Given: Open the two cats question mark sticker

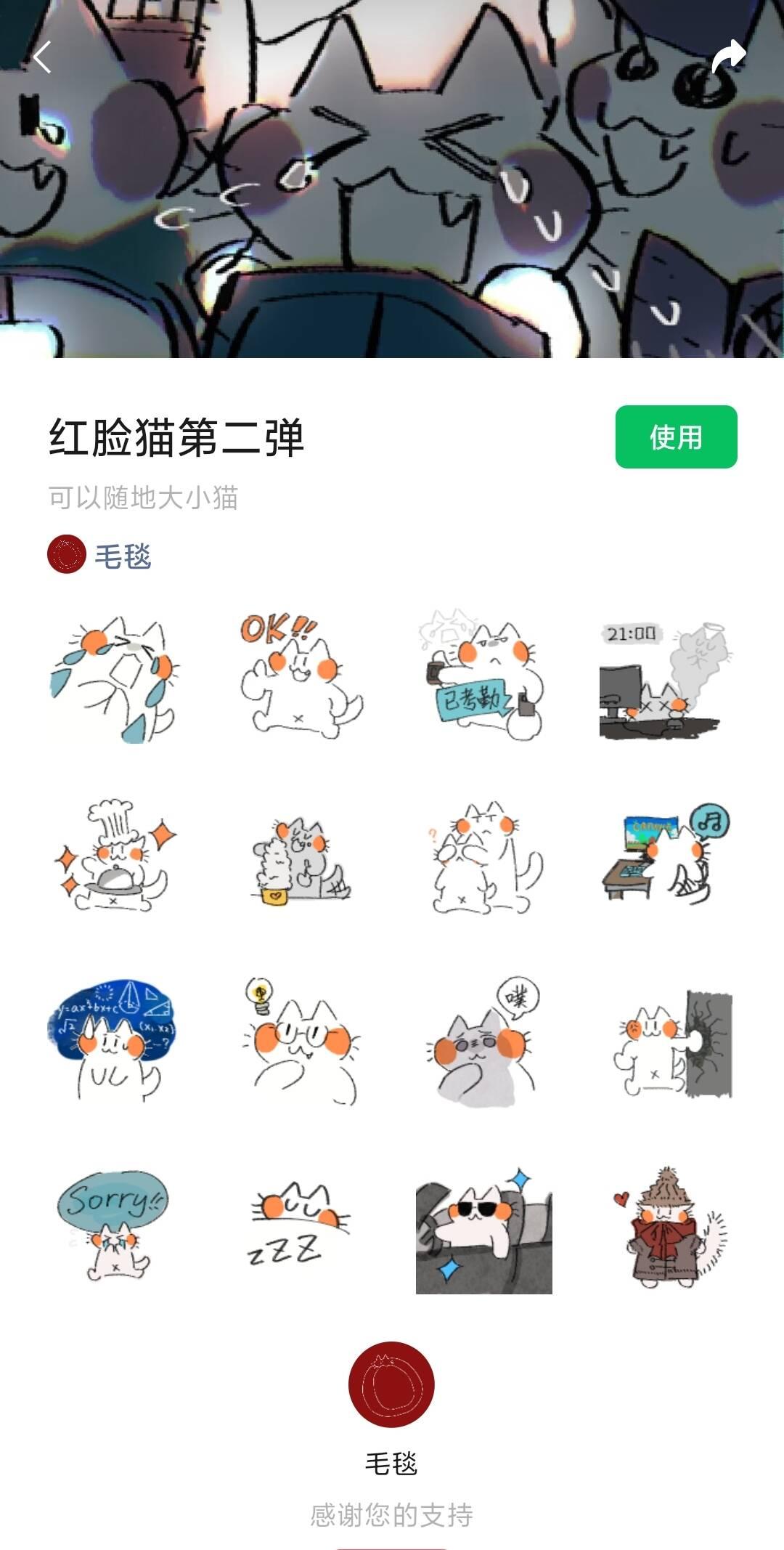Looking at the screenshot, I should tap(482, 857).
